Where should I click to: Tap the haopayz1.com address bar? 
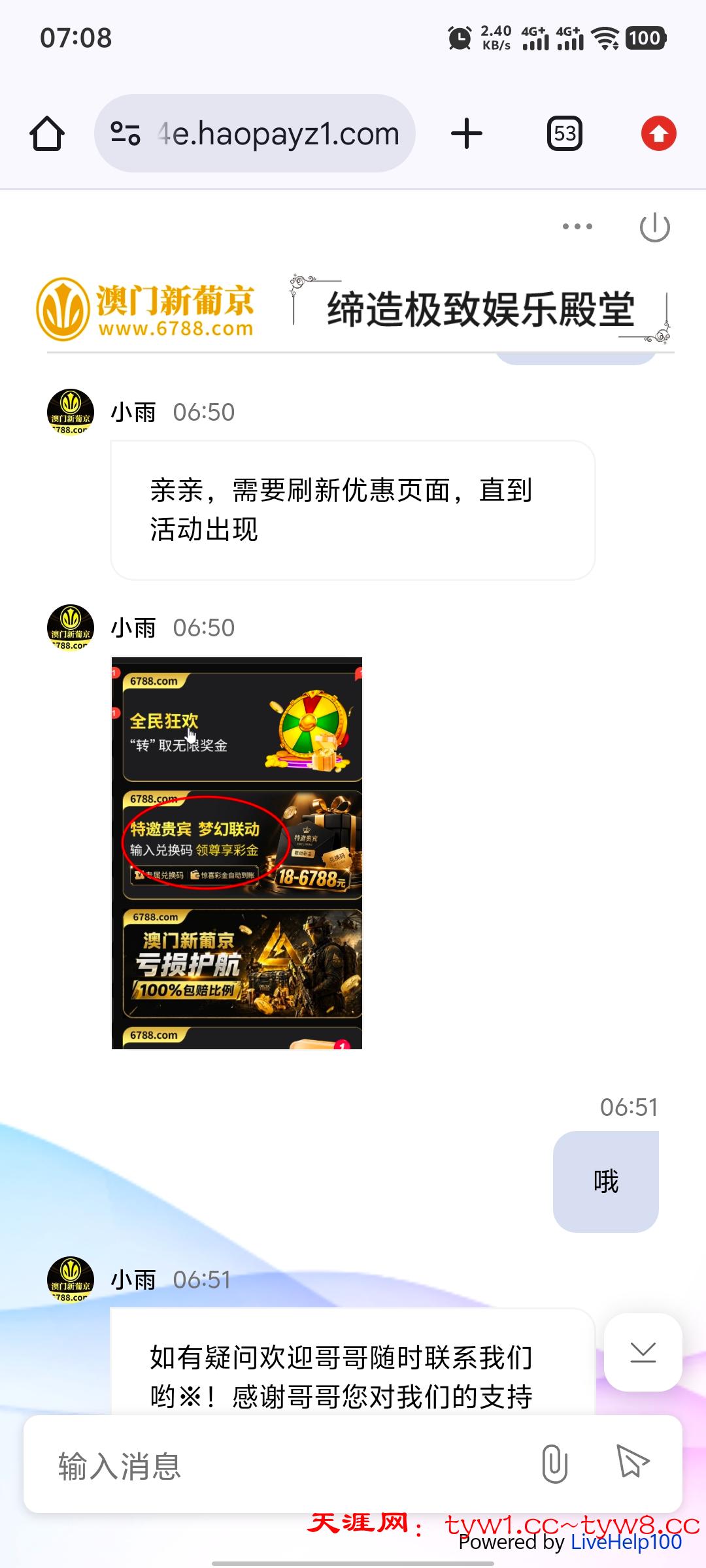[278, 134]
